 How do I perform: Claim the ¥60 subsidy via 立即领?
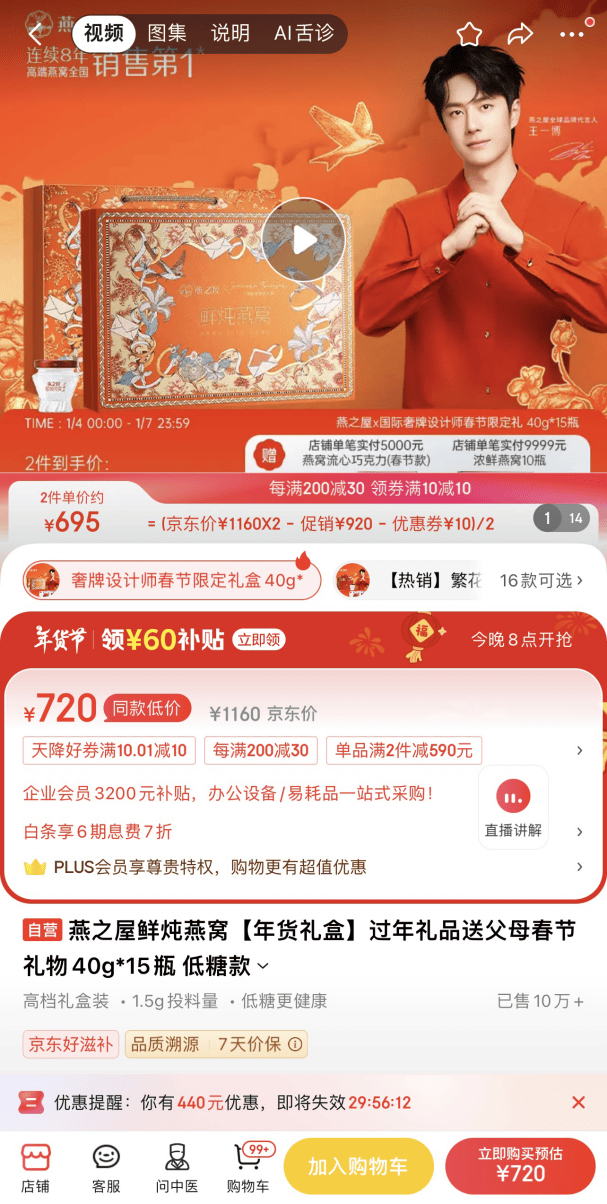259,640
